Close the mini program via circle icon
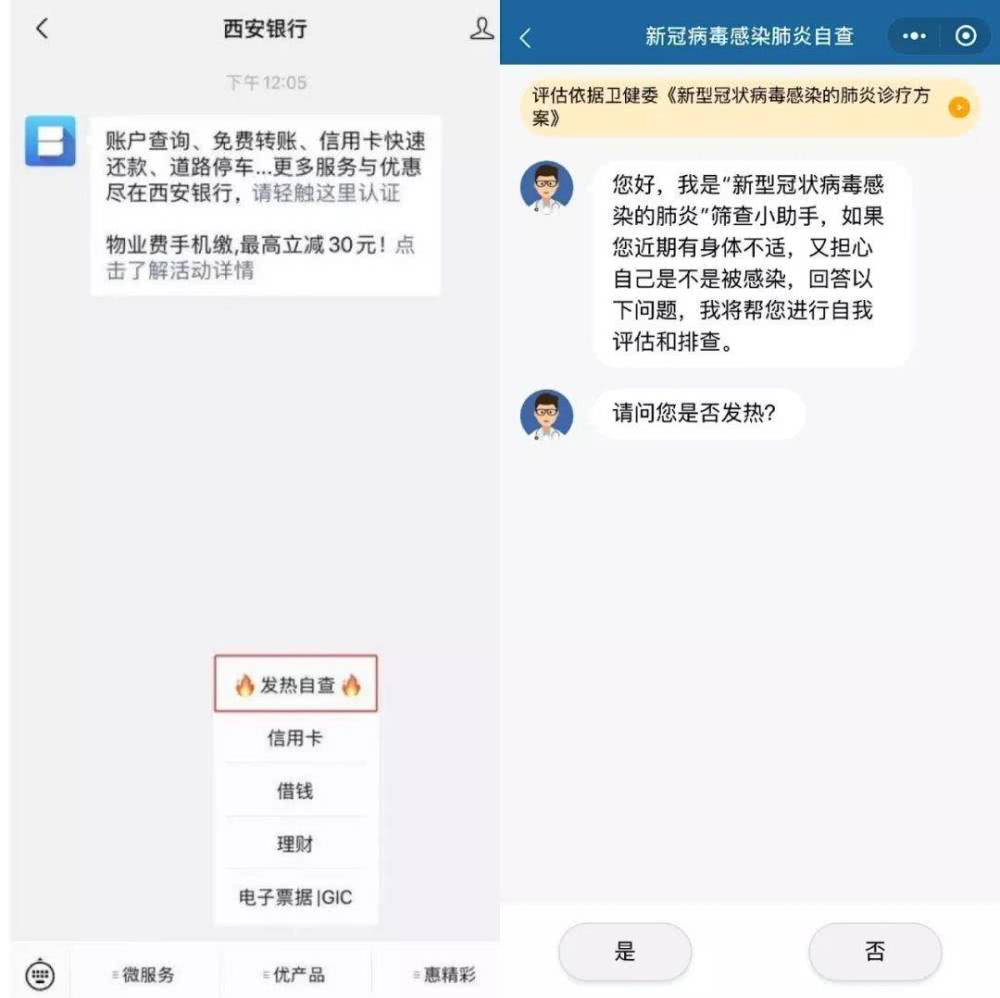 965,36
